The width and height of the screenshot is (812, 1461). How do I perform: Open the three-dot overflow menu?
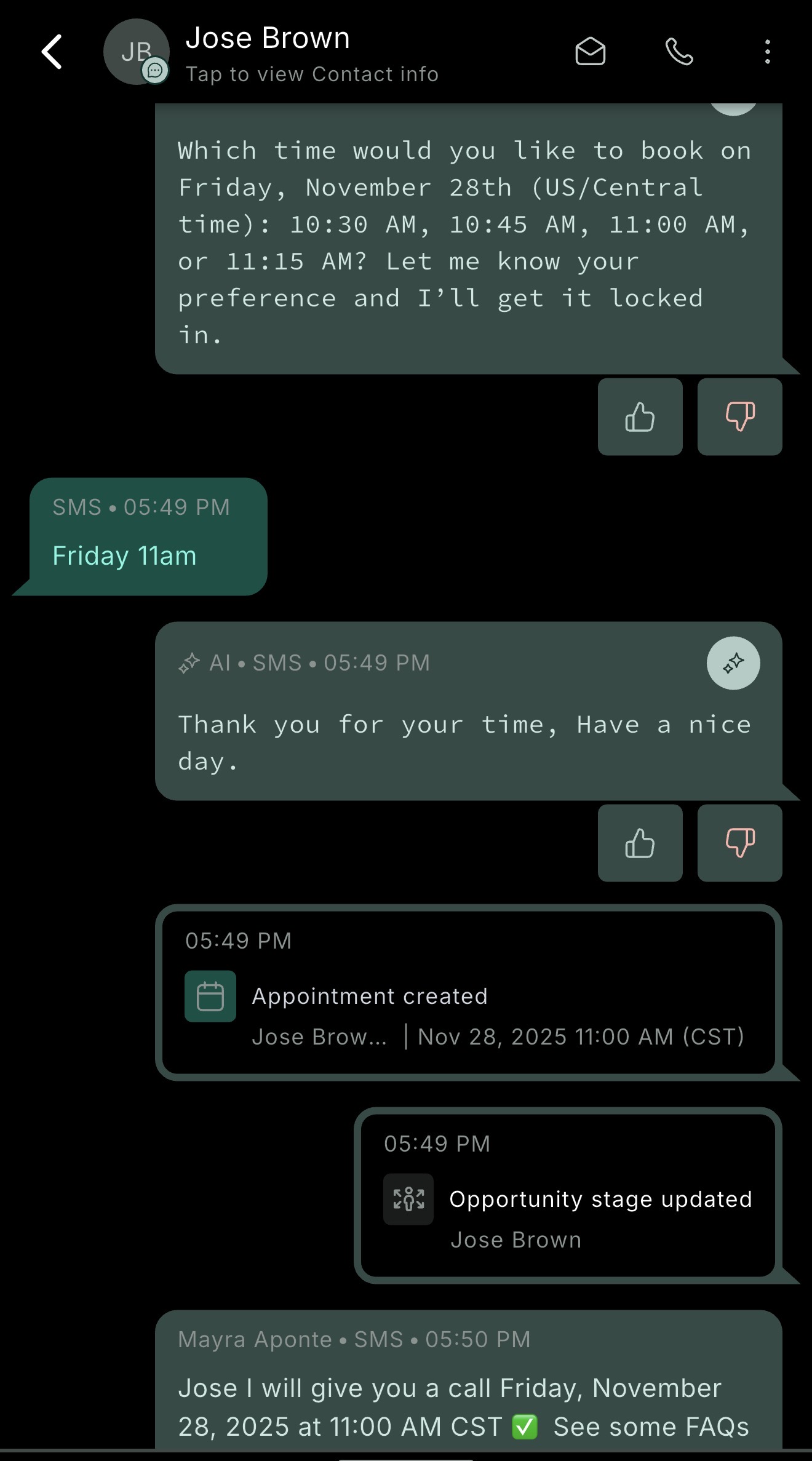click(x=767, y=52)
